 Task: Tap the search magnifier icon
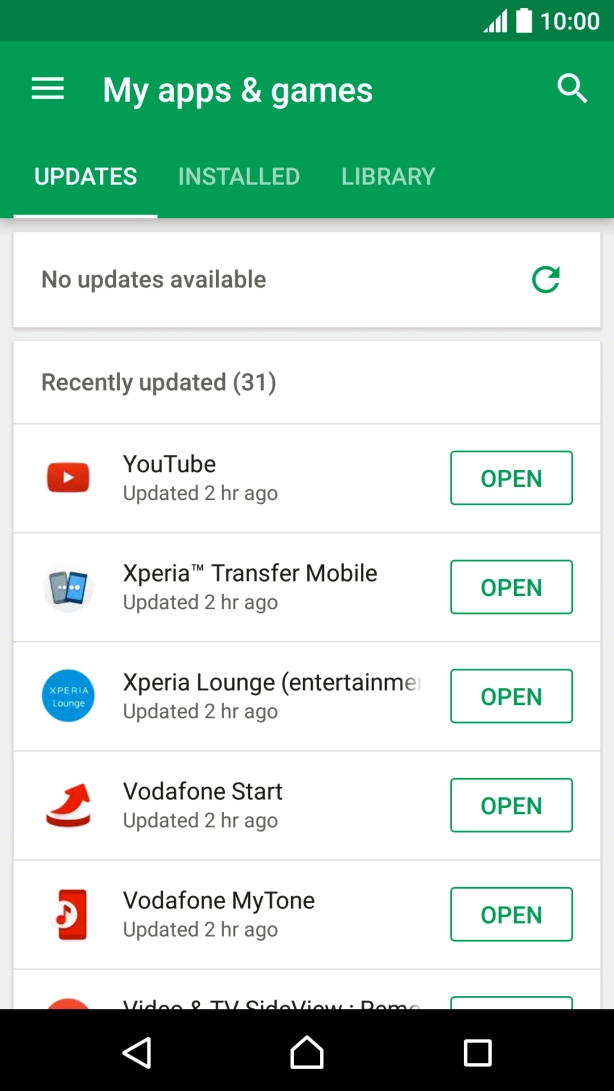tap(572, 89)
